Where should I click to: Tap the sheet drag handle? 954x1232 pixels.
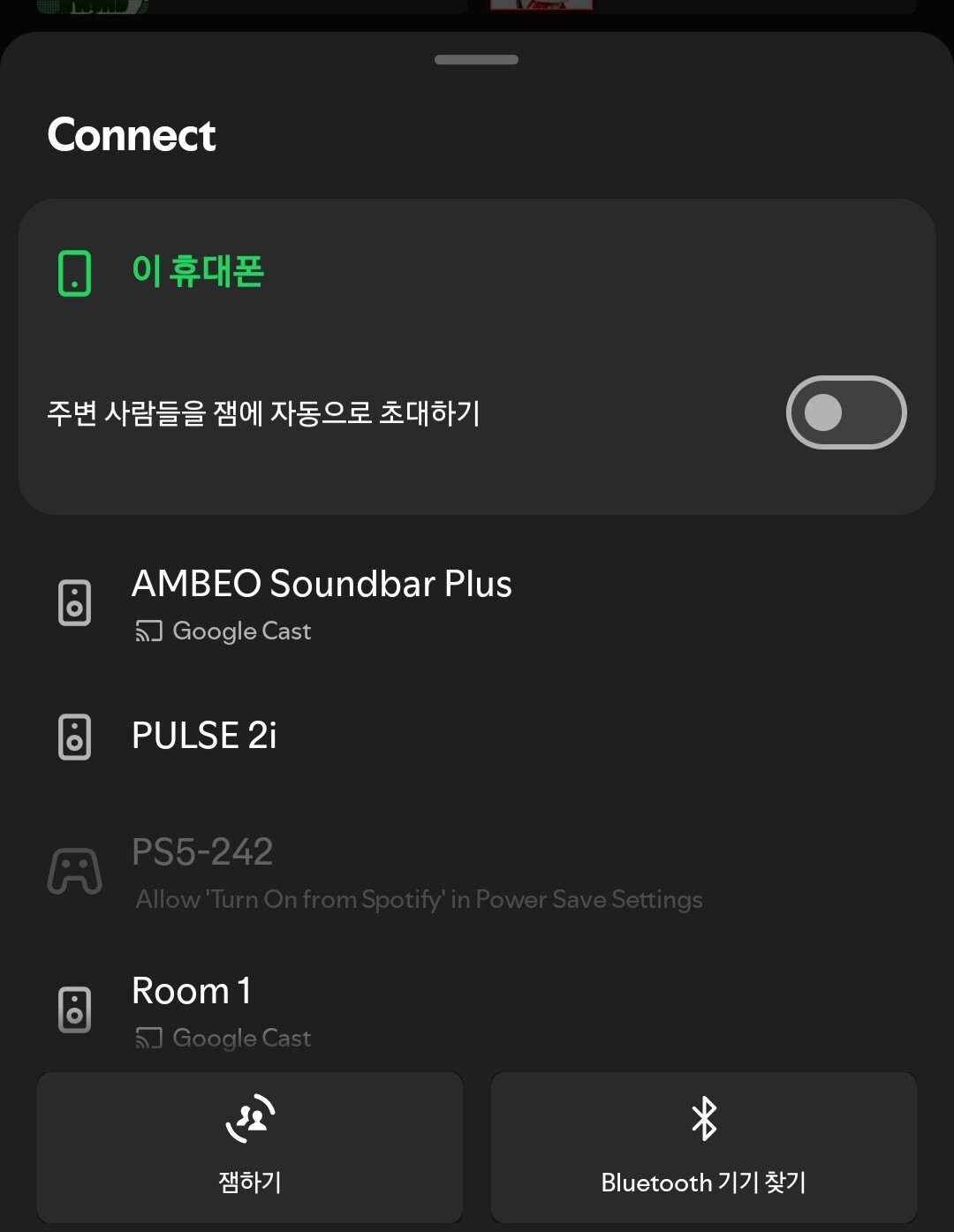click(476, 60)
